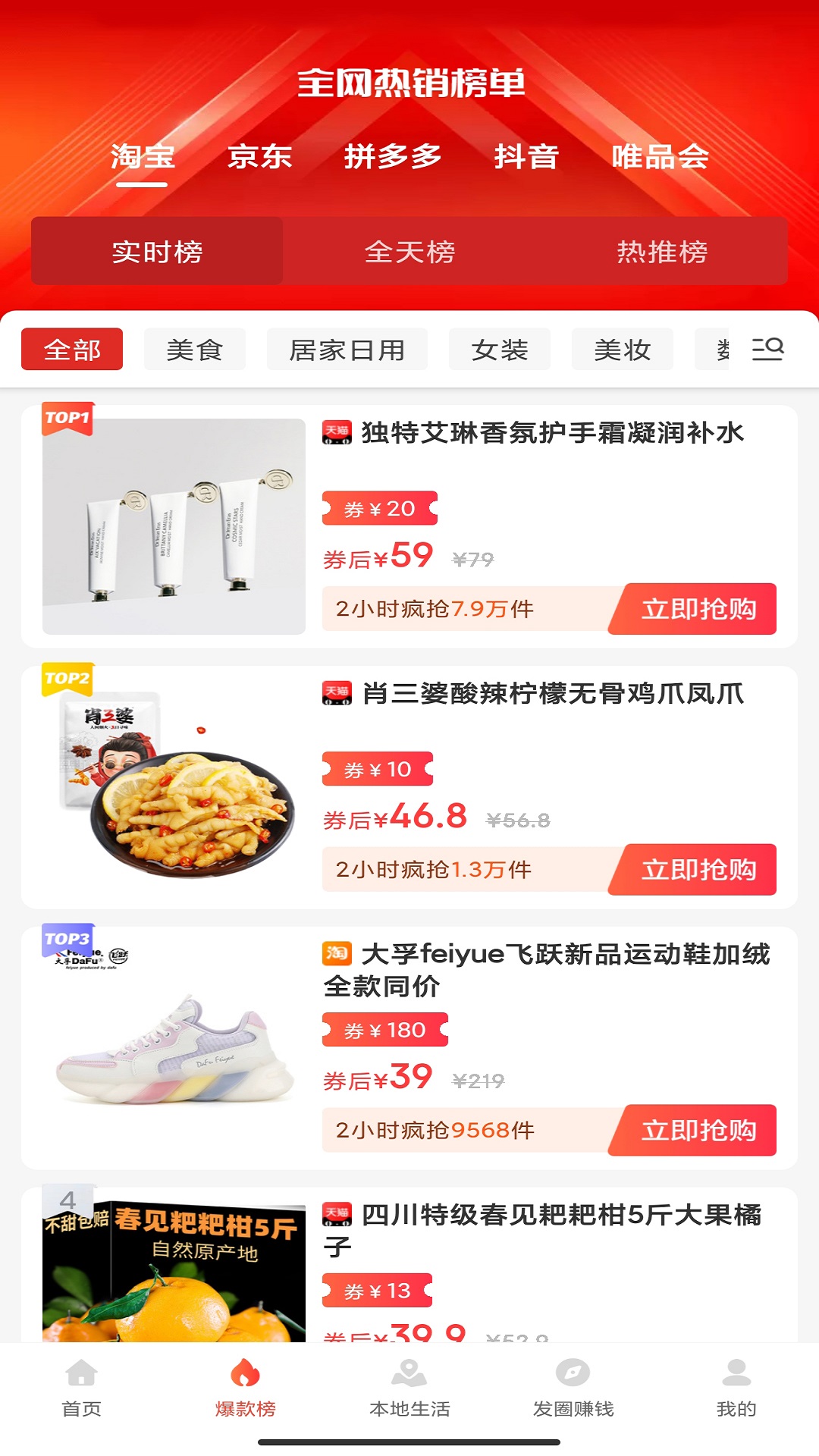Image resolution: width=819 pixels, height=1456 pixels.
Task: Tap the Taobao icon beside the Feiyue shoes title
Action: pyautogui.click(x=334, y=954)
